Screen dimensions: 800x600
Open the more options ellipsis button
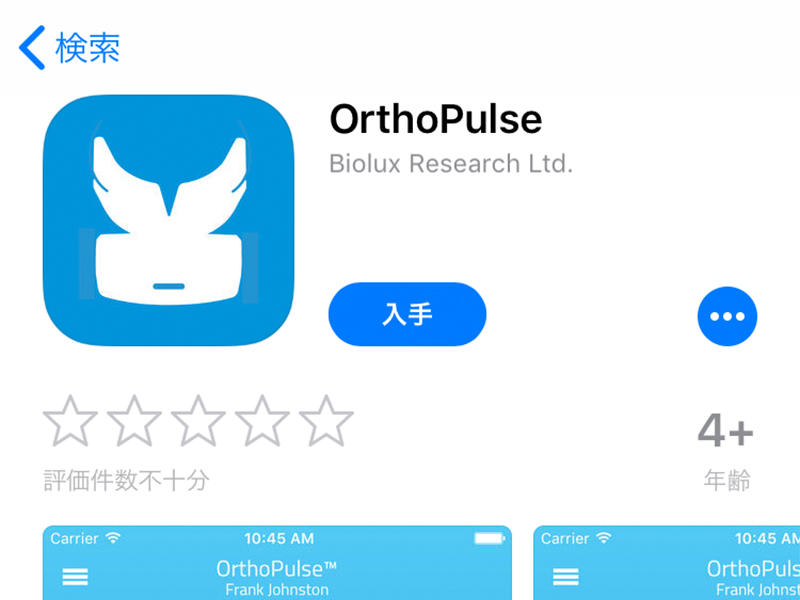727,316
